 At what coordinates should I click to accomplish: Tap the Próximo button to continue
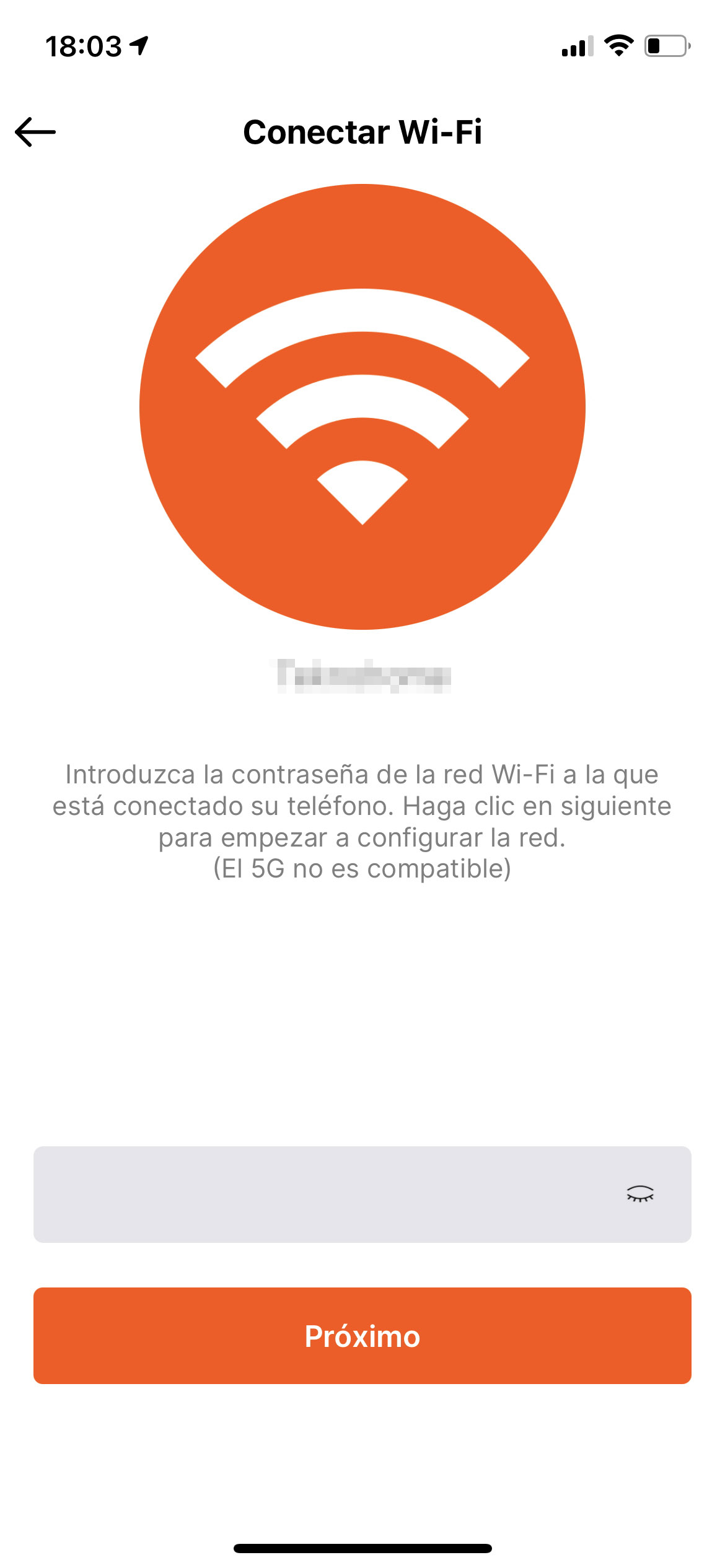[362, 1336]
